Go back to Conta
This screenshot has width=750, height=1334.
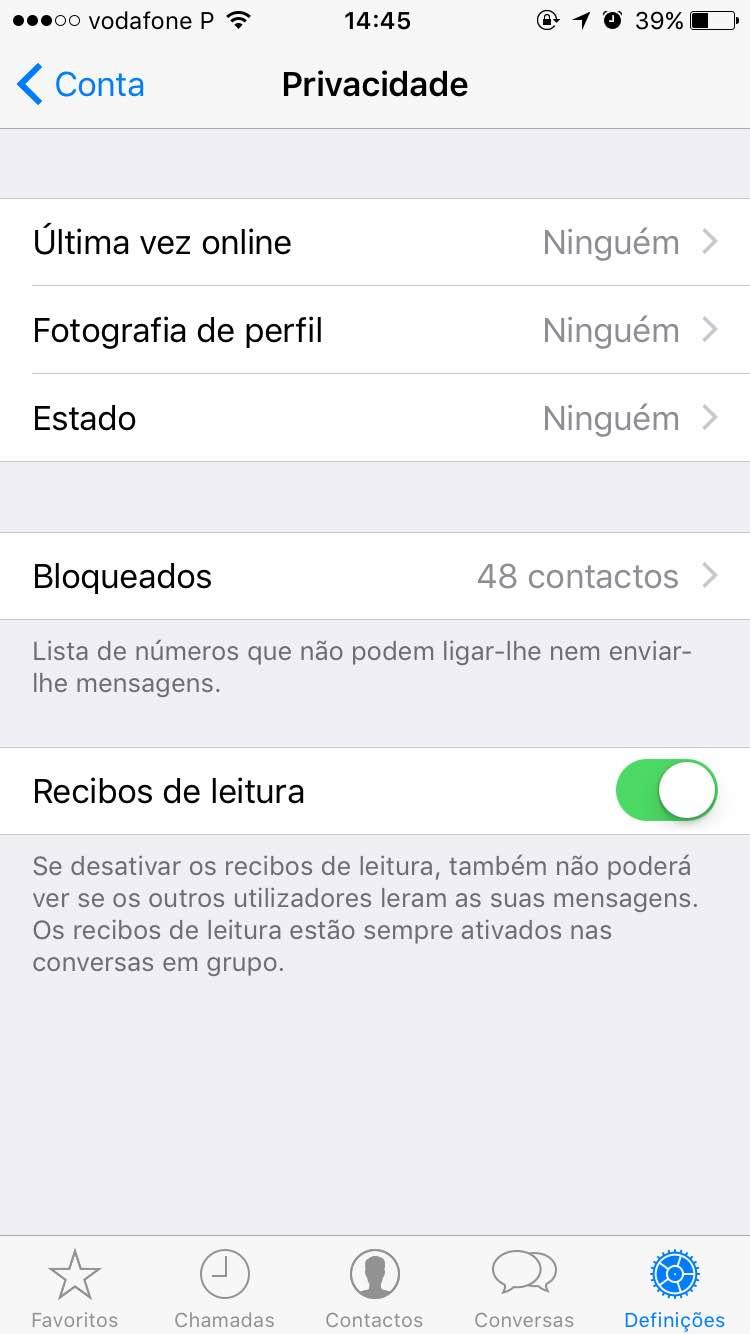[80, 85]
